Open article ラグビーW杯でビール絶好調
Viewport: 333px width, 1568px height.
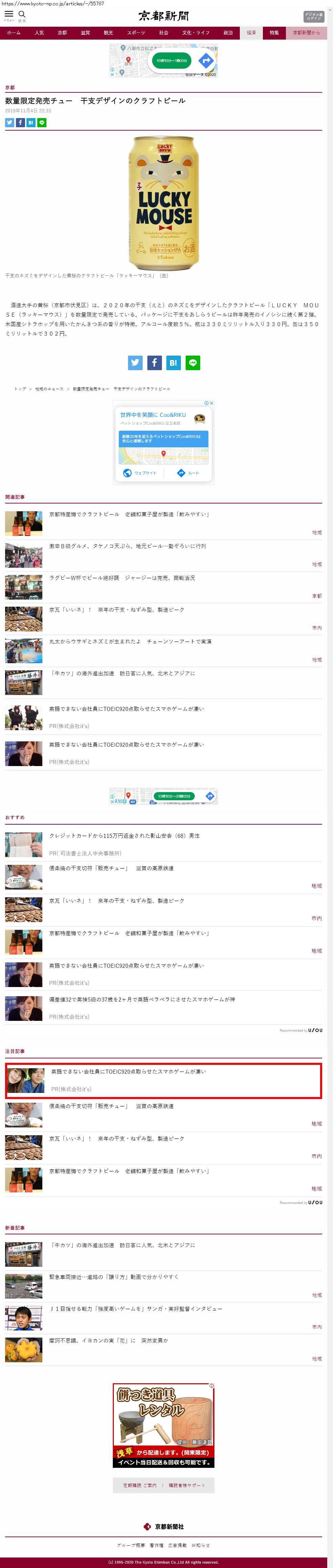click(122, 578)
